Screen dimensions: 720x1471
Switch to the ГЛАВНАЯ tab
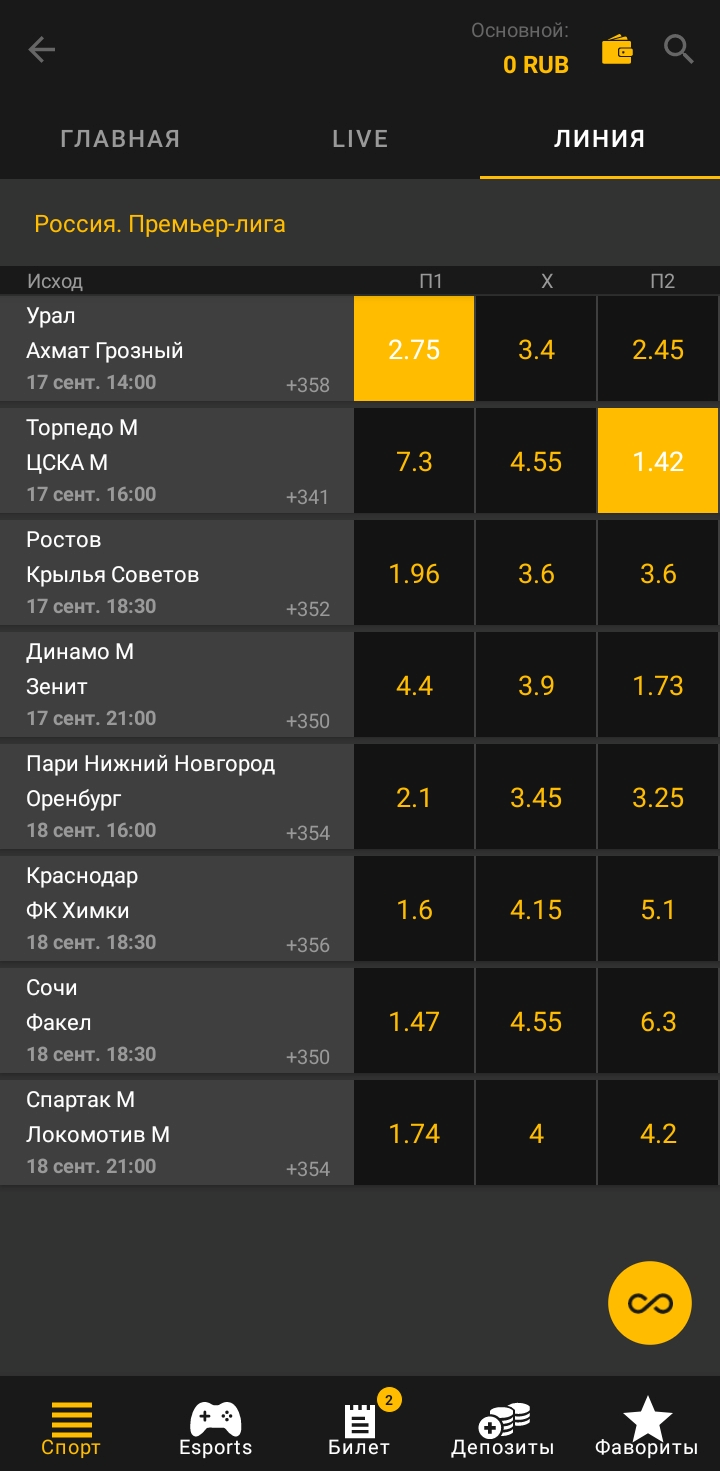pos(120,139)
